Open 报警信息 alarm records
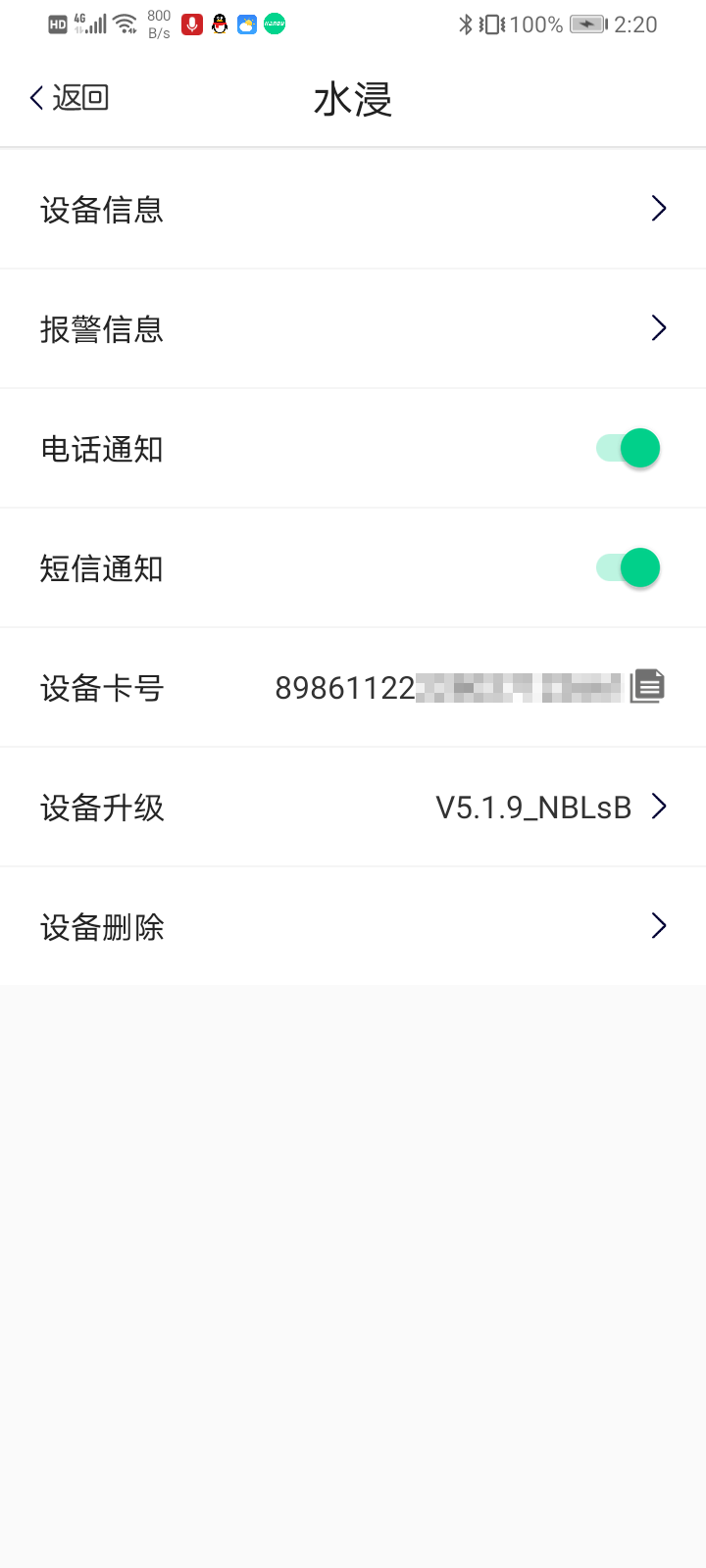This screenshot has width=706, height=1568. point(353,329)
